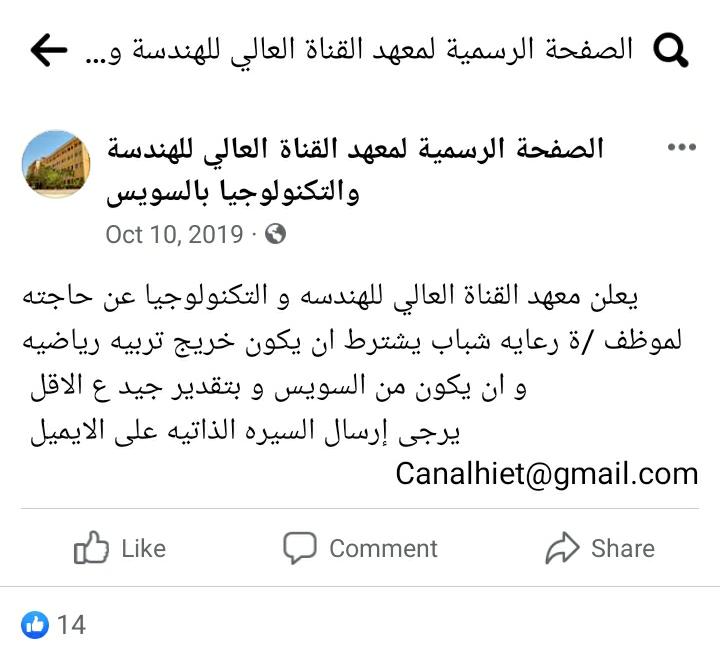Open search with the magnifier icon
Viewport: 720px width, 662px height.
tap(669, 50)
